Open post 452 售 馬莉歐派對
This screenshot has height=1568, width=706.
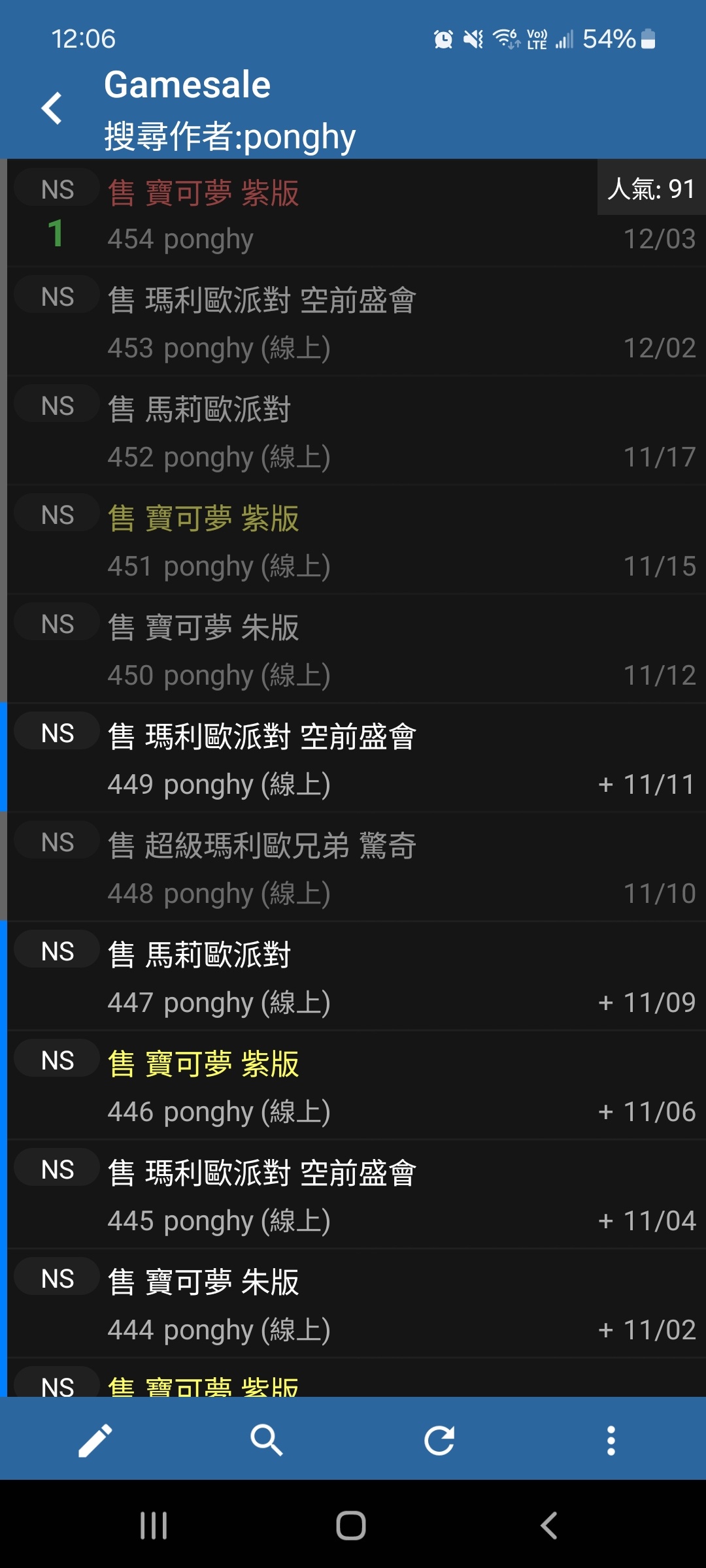(x=356, y=431)
